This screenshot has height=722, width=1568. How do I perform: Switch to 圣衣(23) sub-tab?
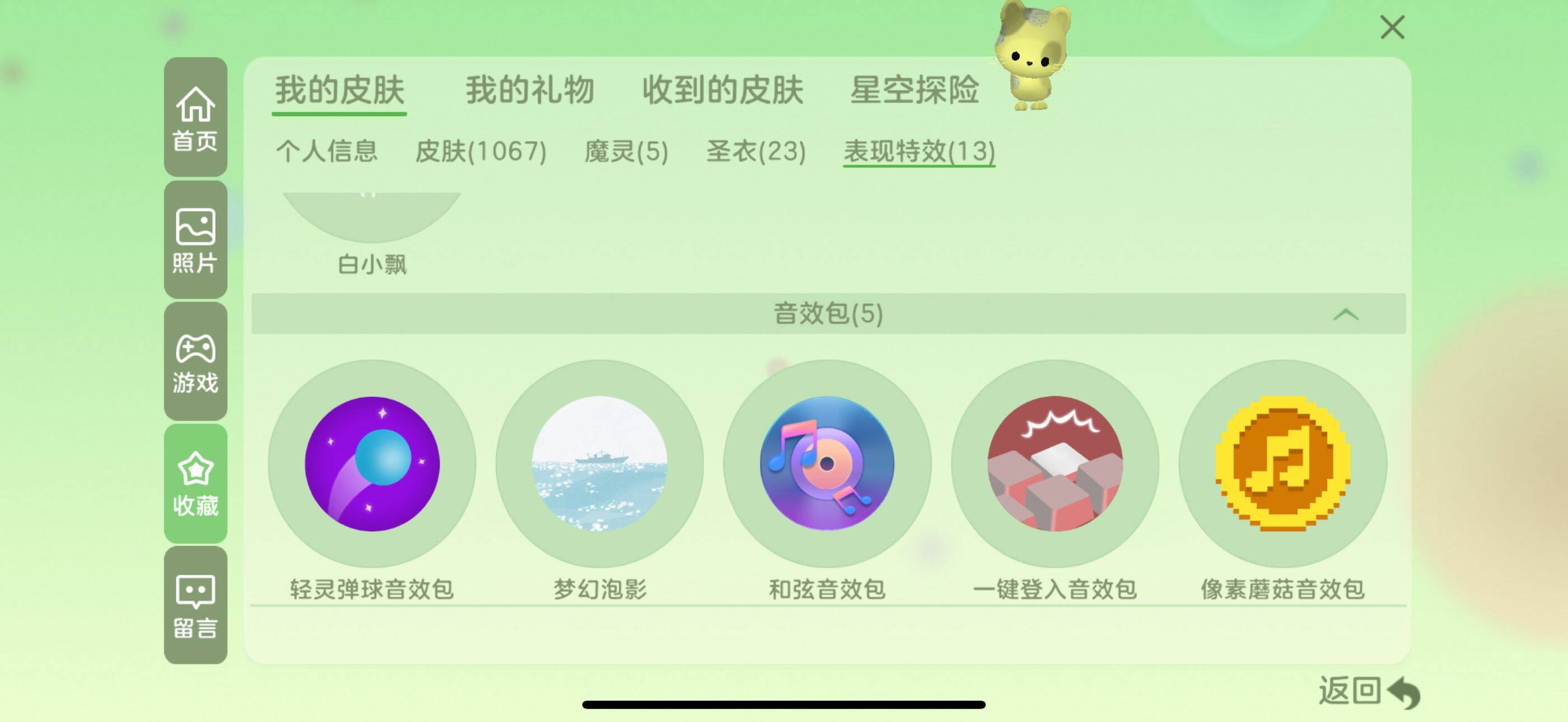[x=755, y=151]
